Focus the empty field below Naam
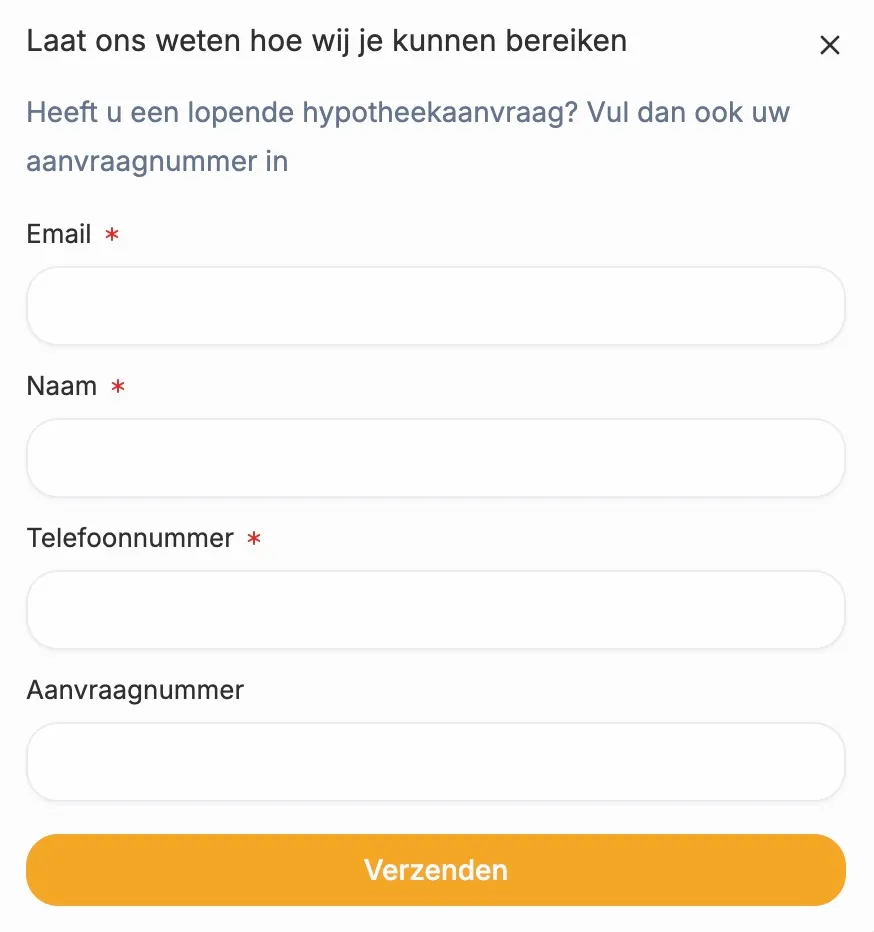The width and height of the screenshot is (874, 932). pyautogui.click(x=435, y=458)
